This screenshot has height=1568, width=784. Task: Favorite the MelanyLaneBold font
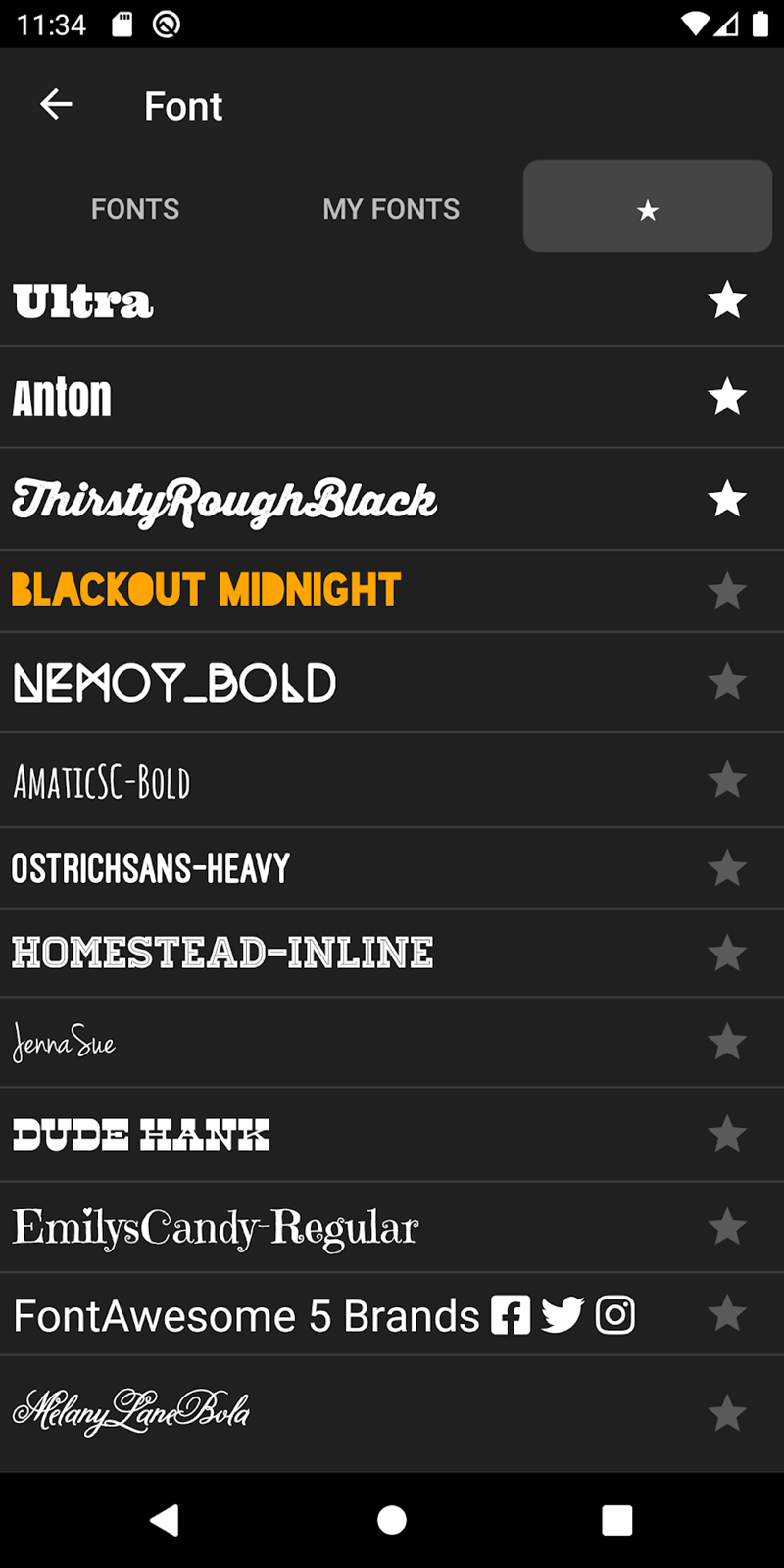click(x=727, y=1413)
